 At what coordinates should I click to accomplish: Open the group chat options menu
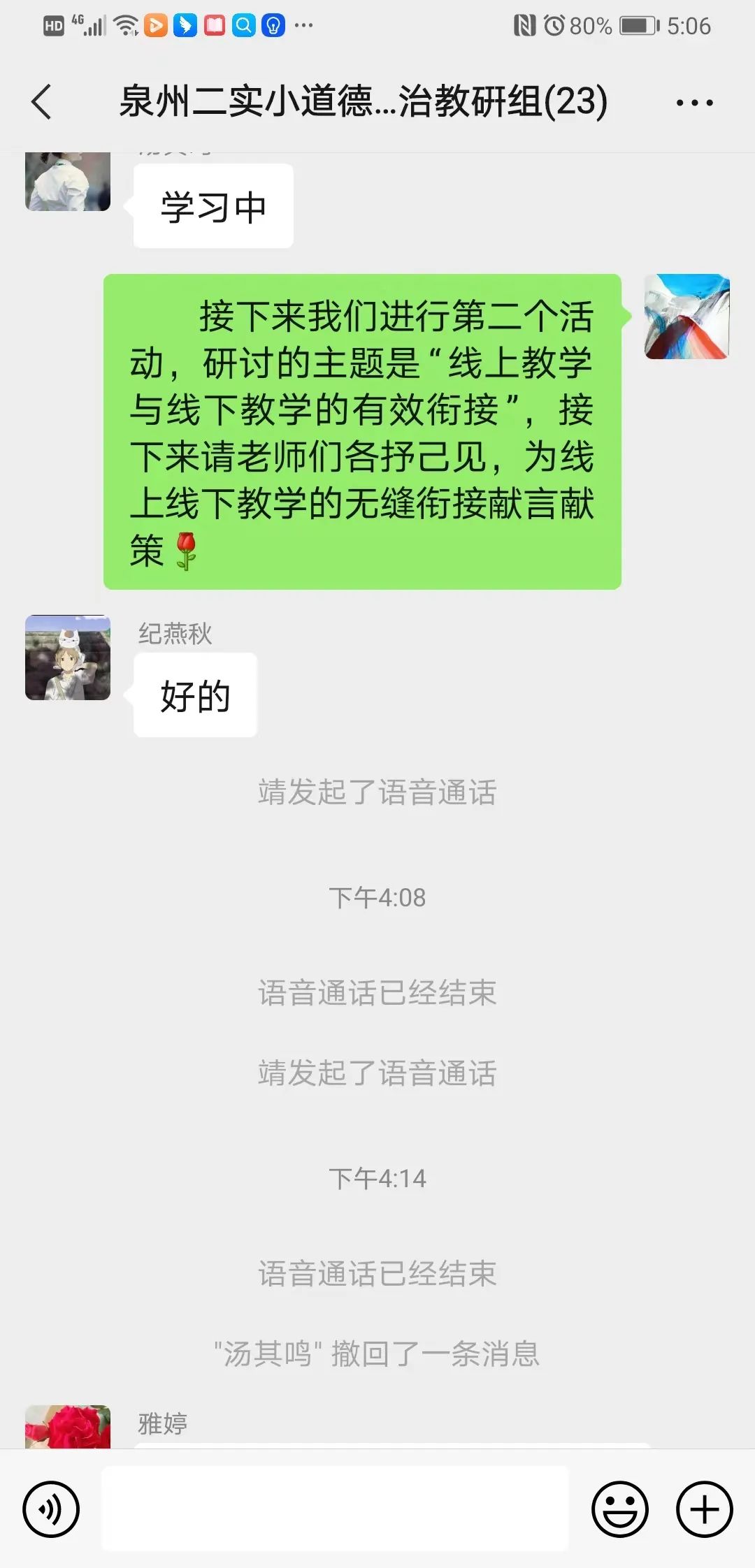point(694,103)
